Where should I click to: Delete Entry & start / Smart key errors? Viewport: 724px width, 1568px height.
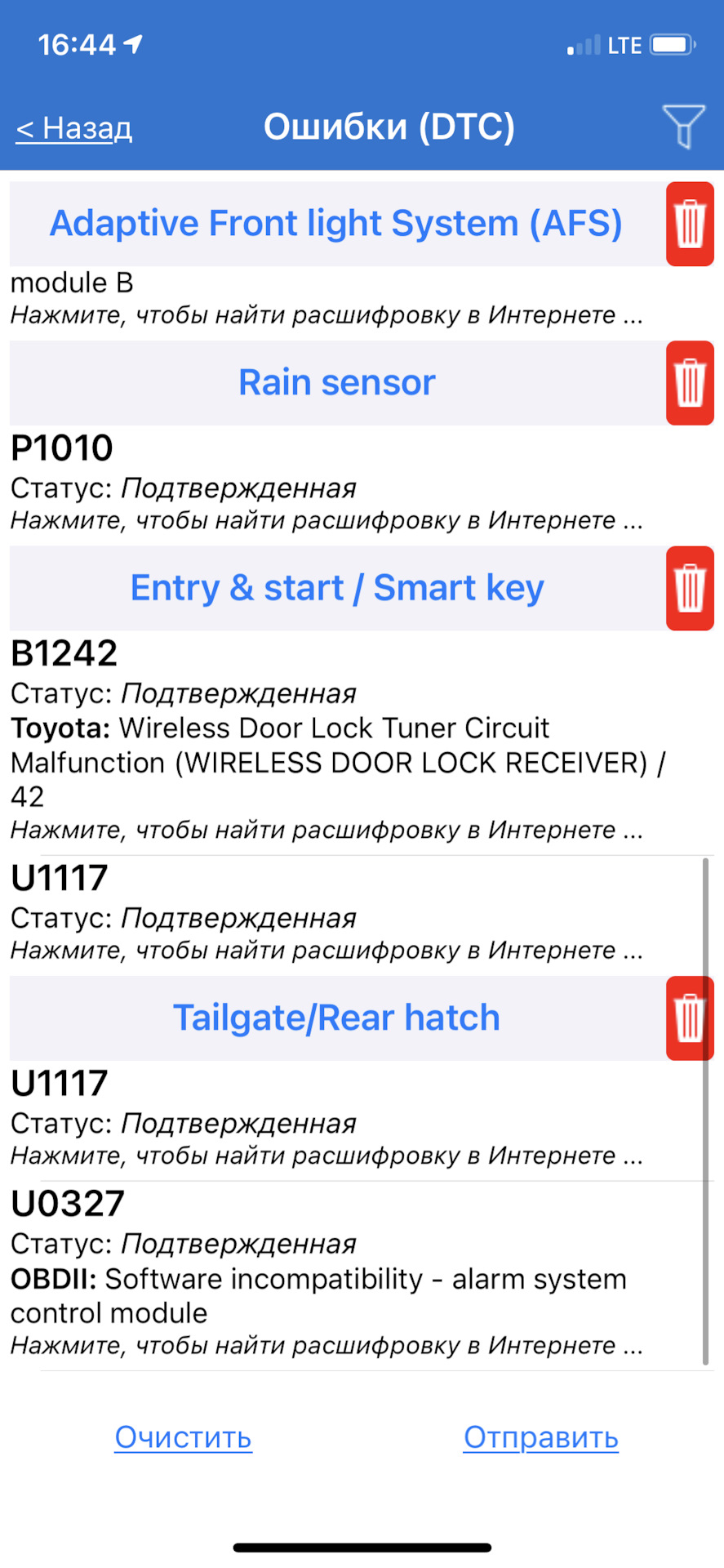(x=690, y=588)
